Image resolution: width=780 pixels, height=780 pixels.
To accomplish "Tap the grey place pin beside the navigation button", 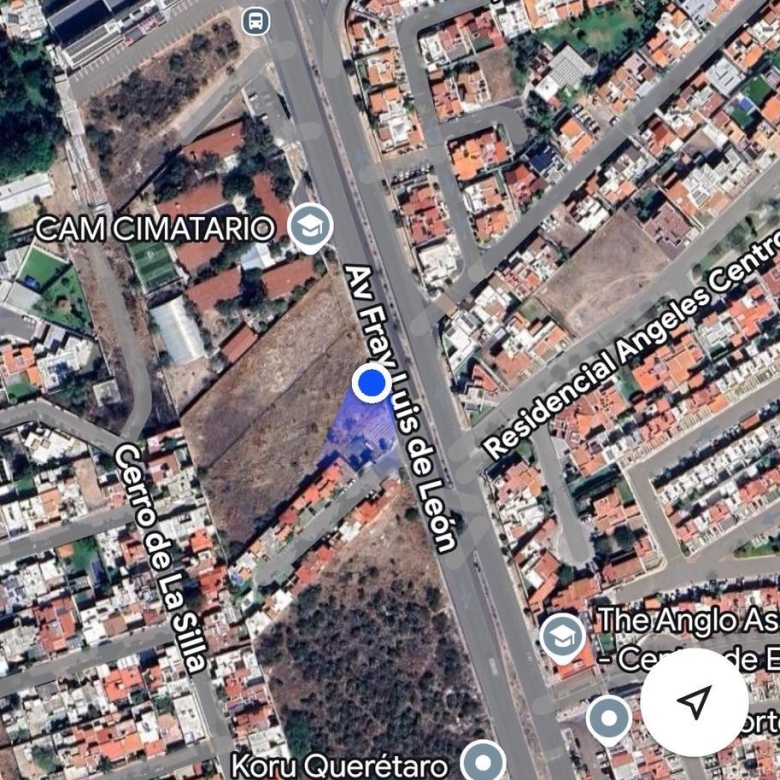I will coord(608,719).
